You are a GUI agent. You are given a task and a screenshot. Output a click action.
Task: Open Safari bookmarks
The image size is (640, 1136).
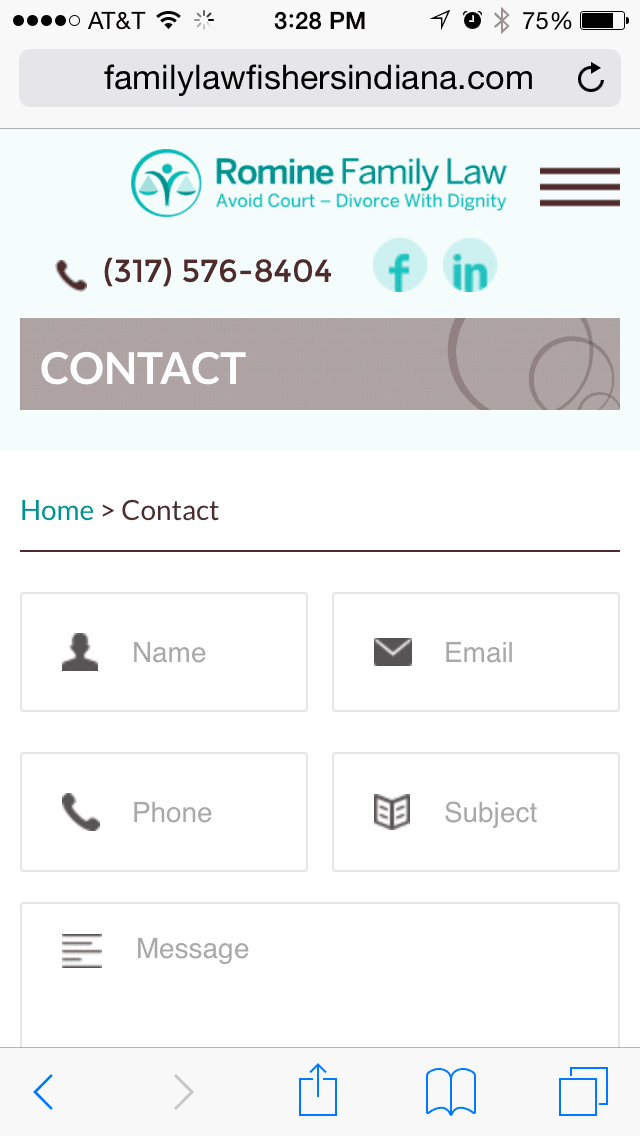[451, 1092]
